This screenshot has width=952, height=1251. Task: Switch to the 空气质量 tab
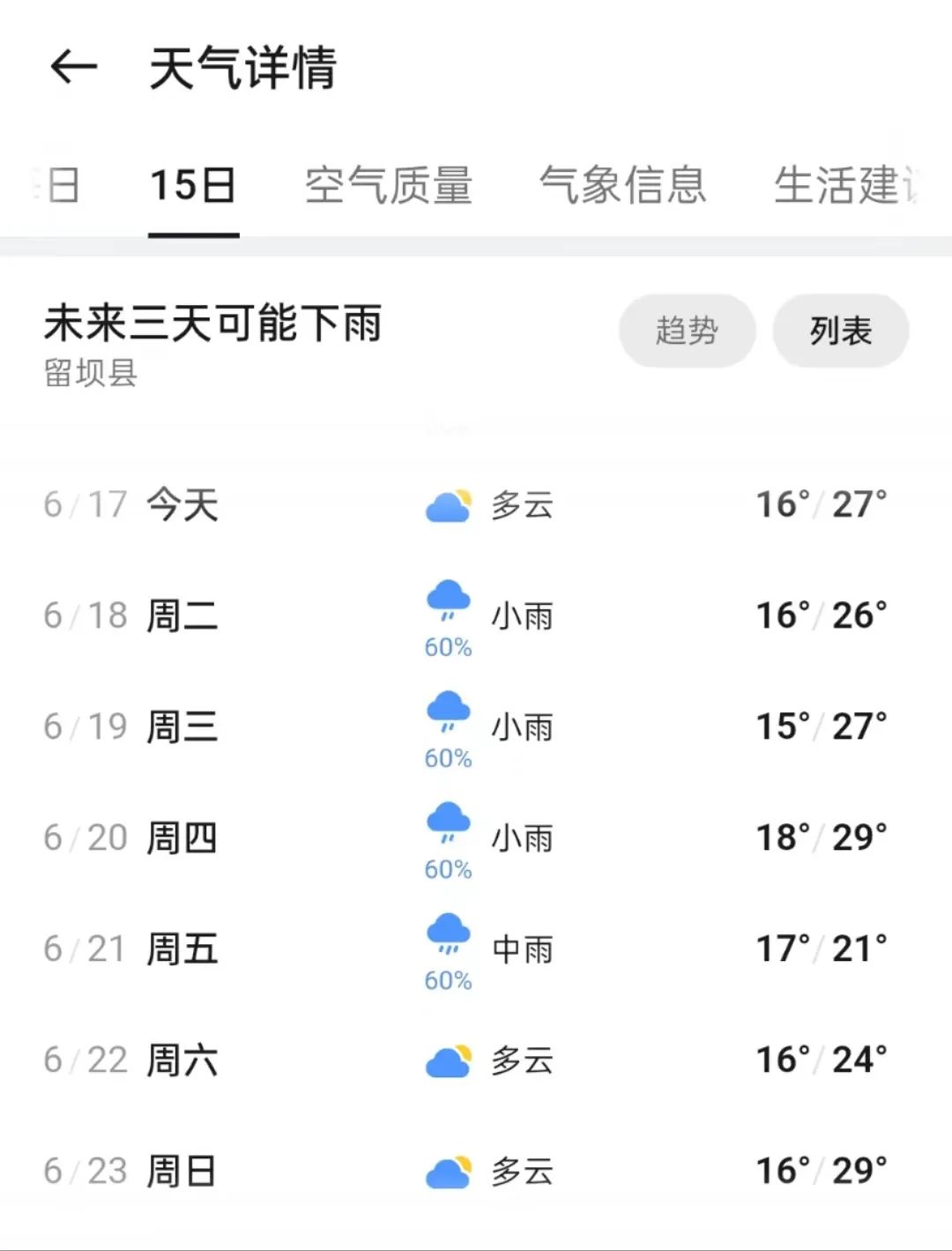tap(389, 186)
